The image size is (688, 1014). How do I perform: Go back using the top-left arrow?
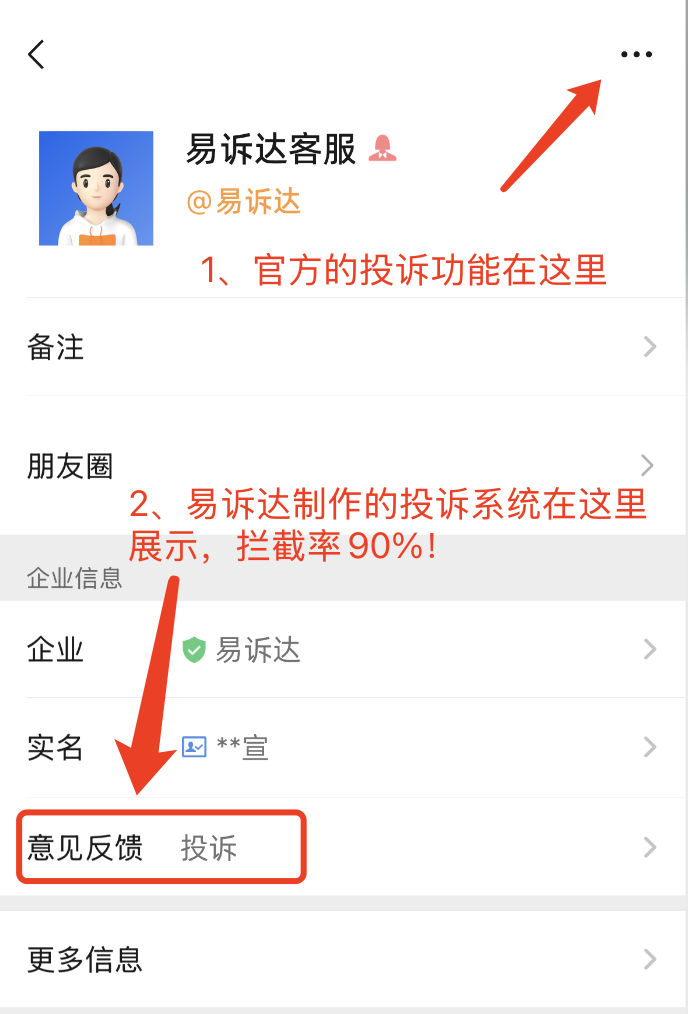37,54
